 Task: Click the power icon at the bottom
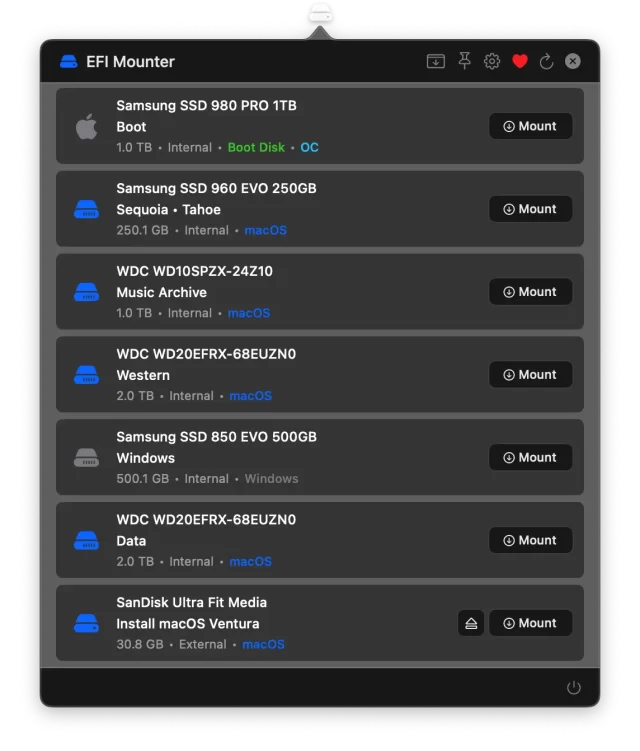pos(574,688)
